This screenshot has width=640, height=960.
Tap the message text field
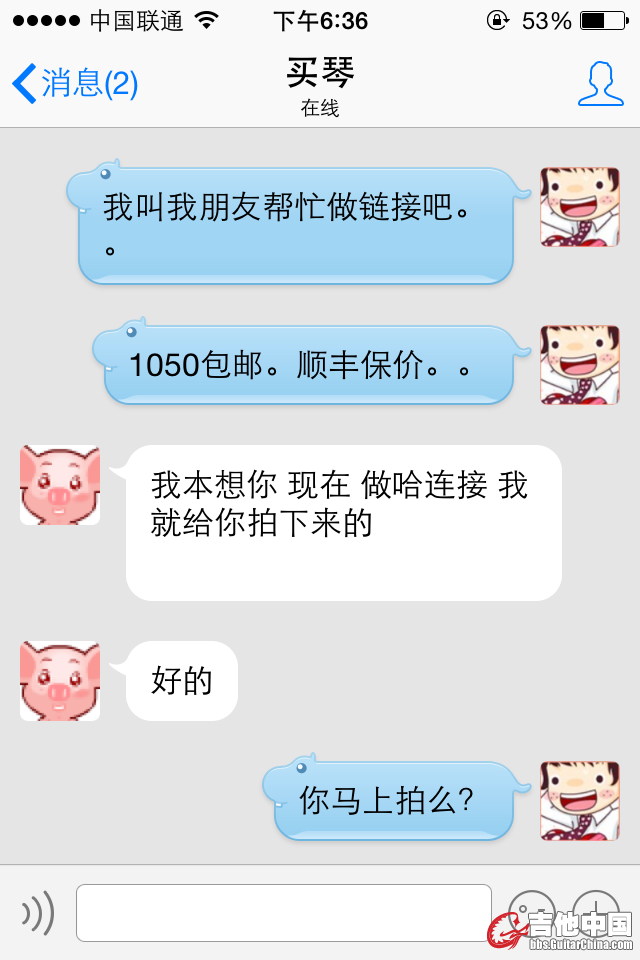[284, 912]
